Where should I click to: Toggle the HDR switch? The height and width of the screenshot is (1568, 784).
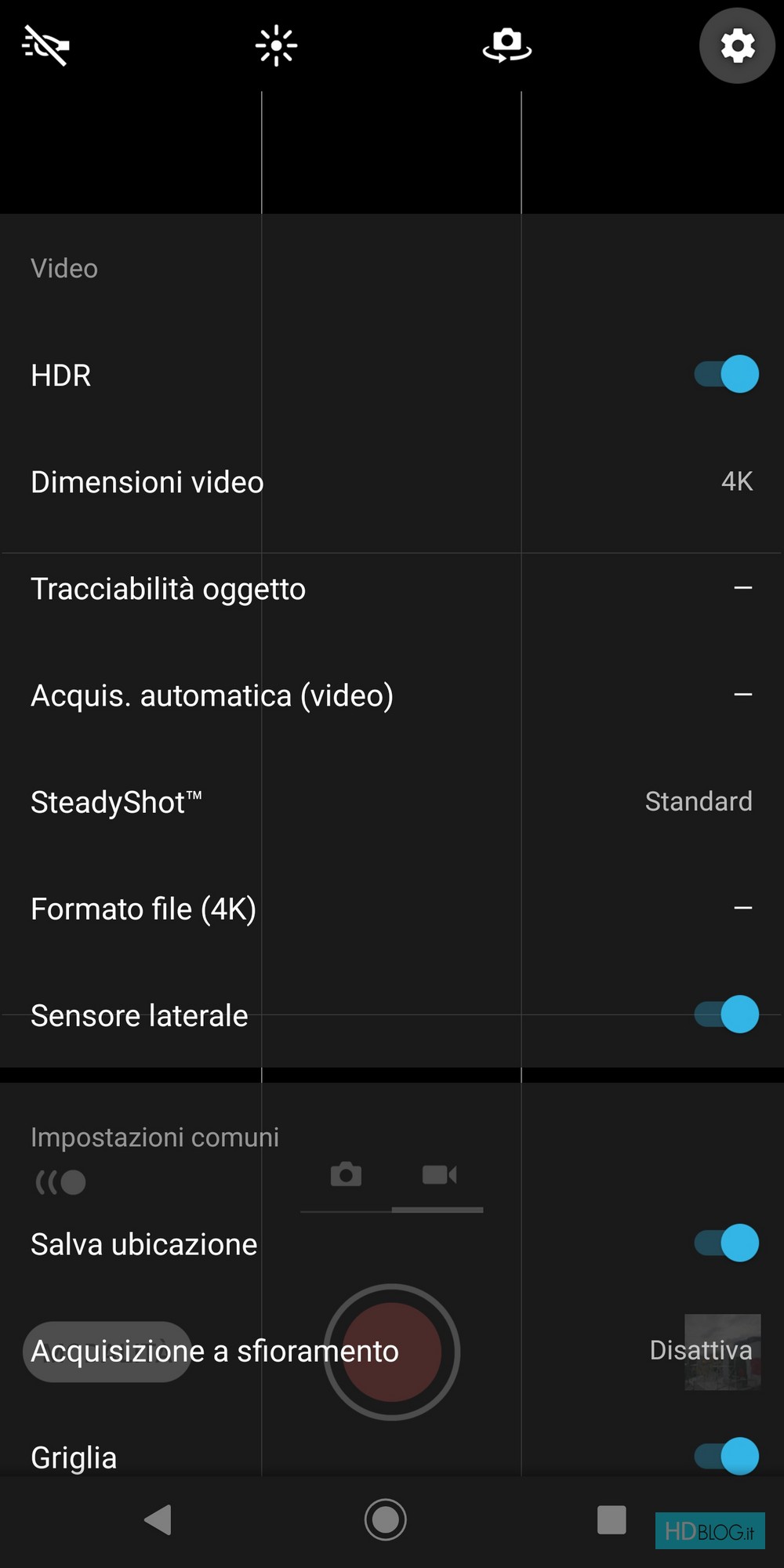coord(726,374)
